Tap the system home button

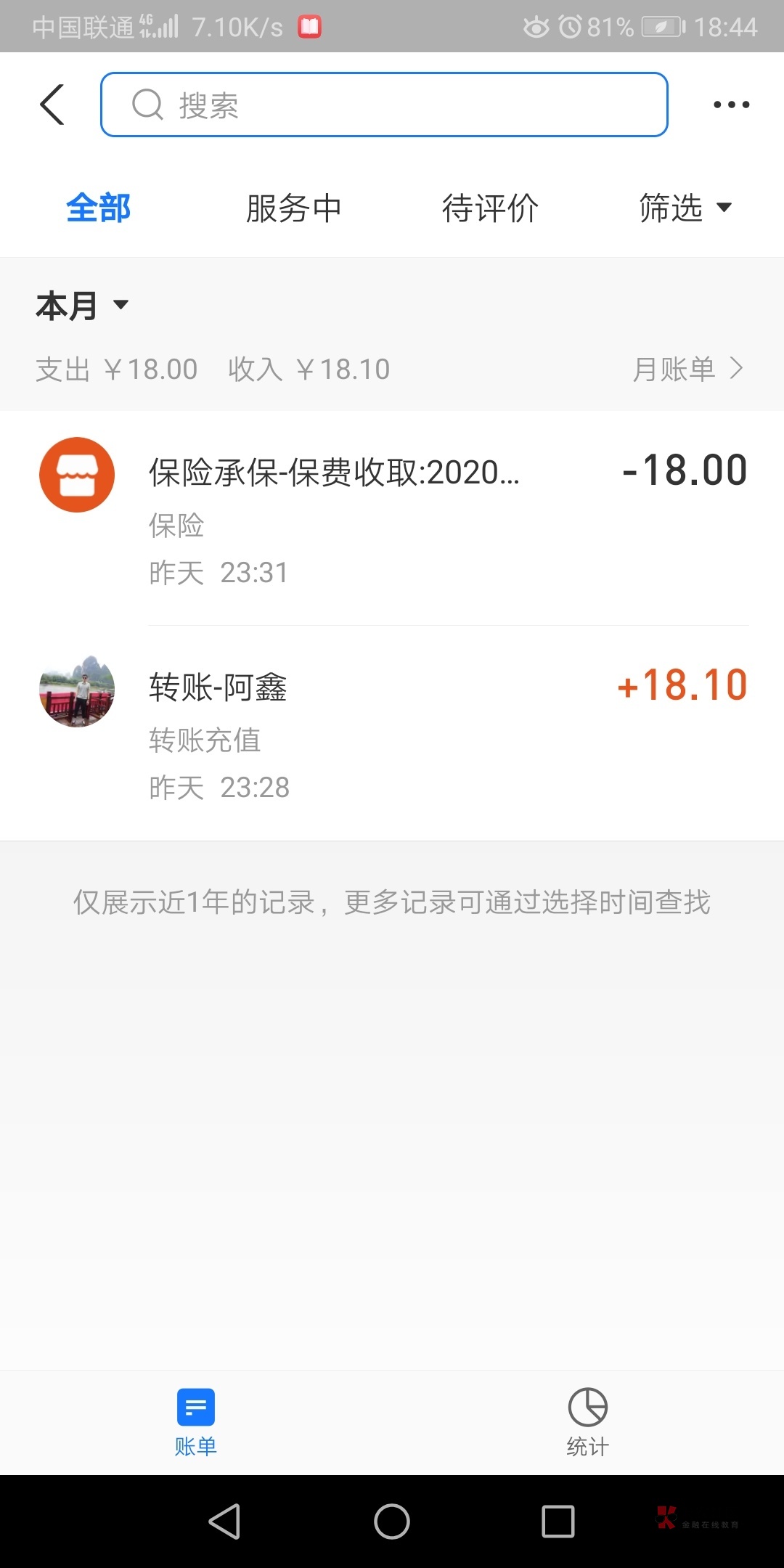pyautogui.click(x=392, y=1521)
